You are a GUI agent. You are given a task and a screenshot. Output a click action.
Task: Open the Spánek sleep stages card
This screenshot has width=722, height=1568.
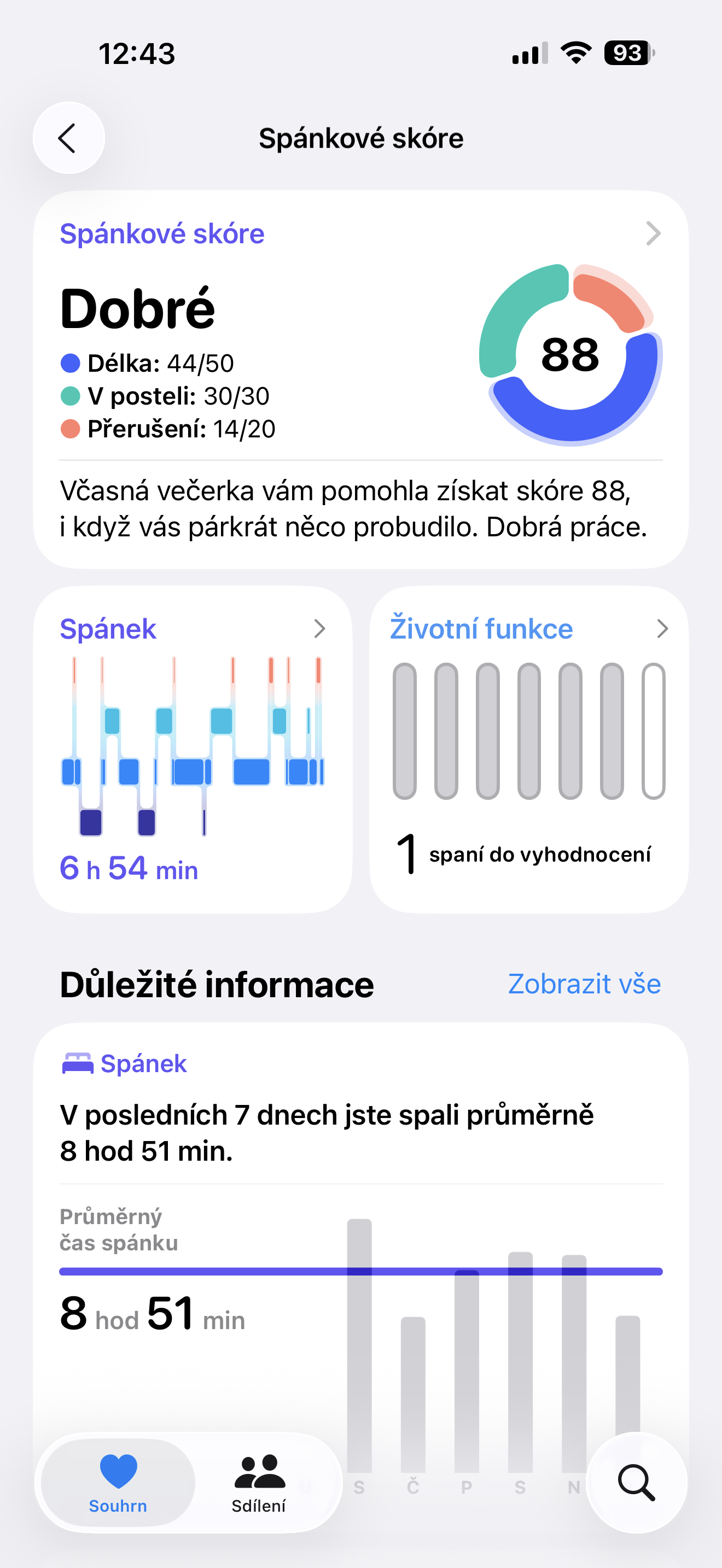193,748
